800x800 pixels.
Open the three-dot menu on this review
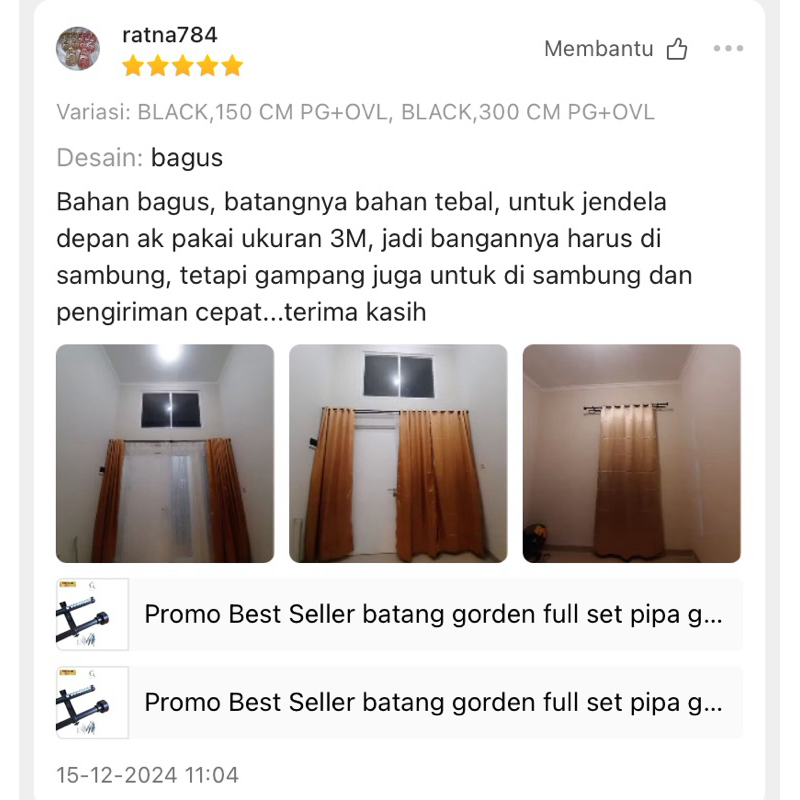click(728, 49)
